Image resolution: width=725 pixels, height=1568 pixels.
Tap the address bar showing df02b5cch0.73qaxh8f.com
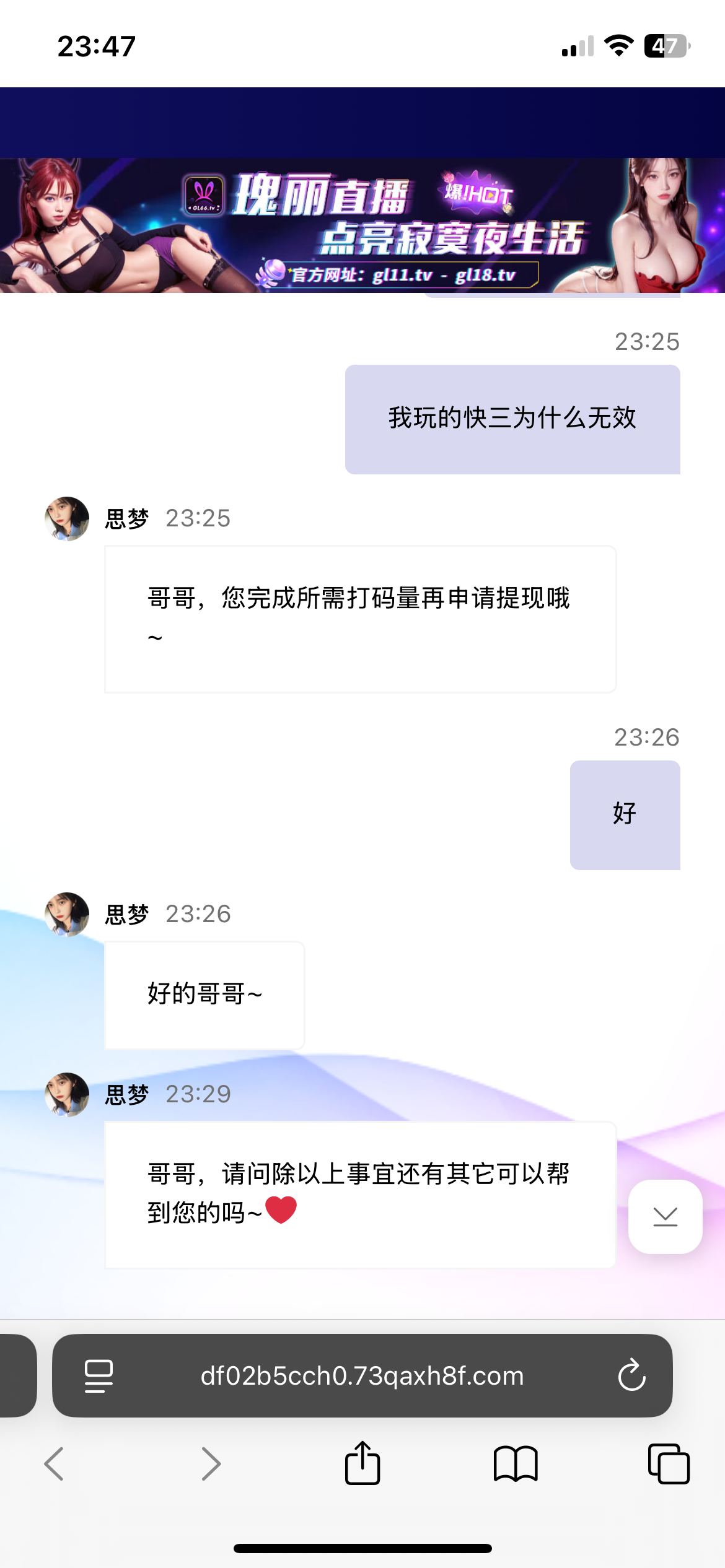[x=362, y=1376]
